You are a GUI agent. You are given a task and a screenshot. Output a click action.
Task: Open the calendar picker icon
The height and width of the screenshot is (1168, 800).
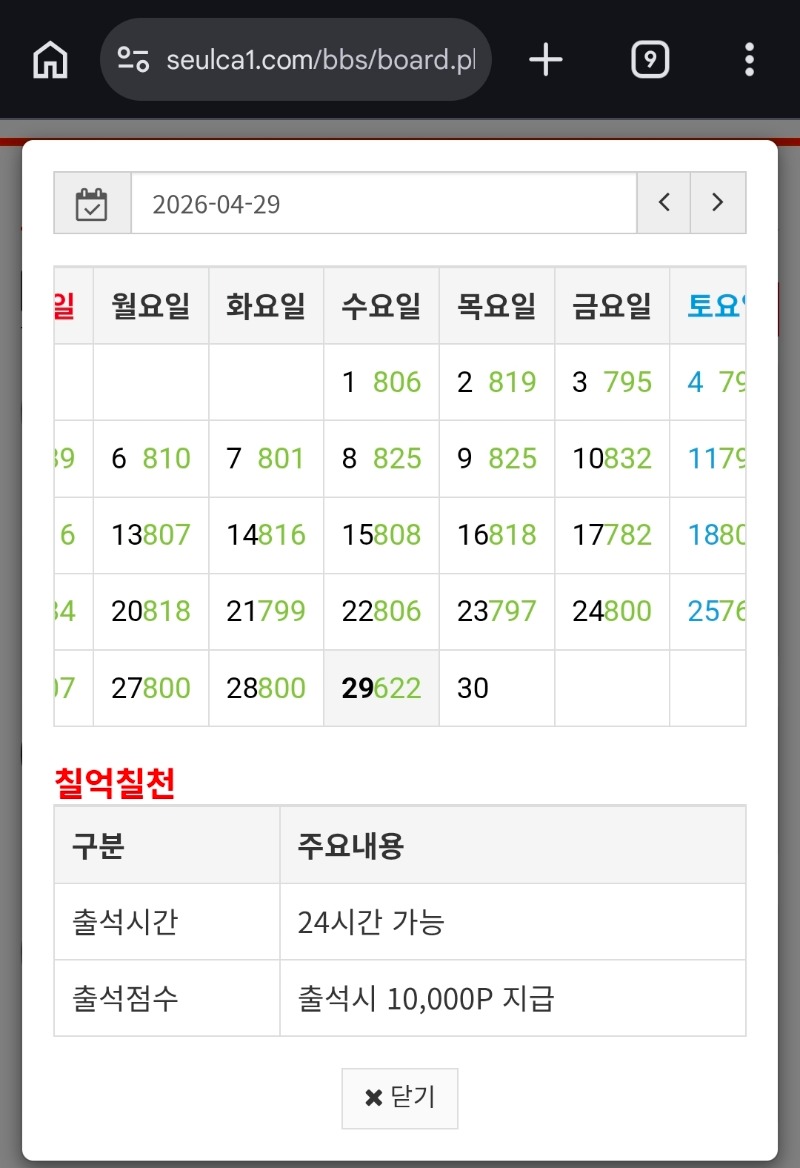[92, 204]
